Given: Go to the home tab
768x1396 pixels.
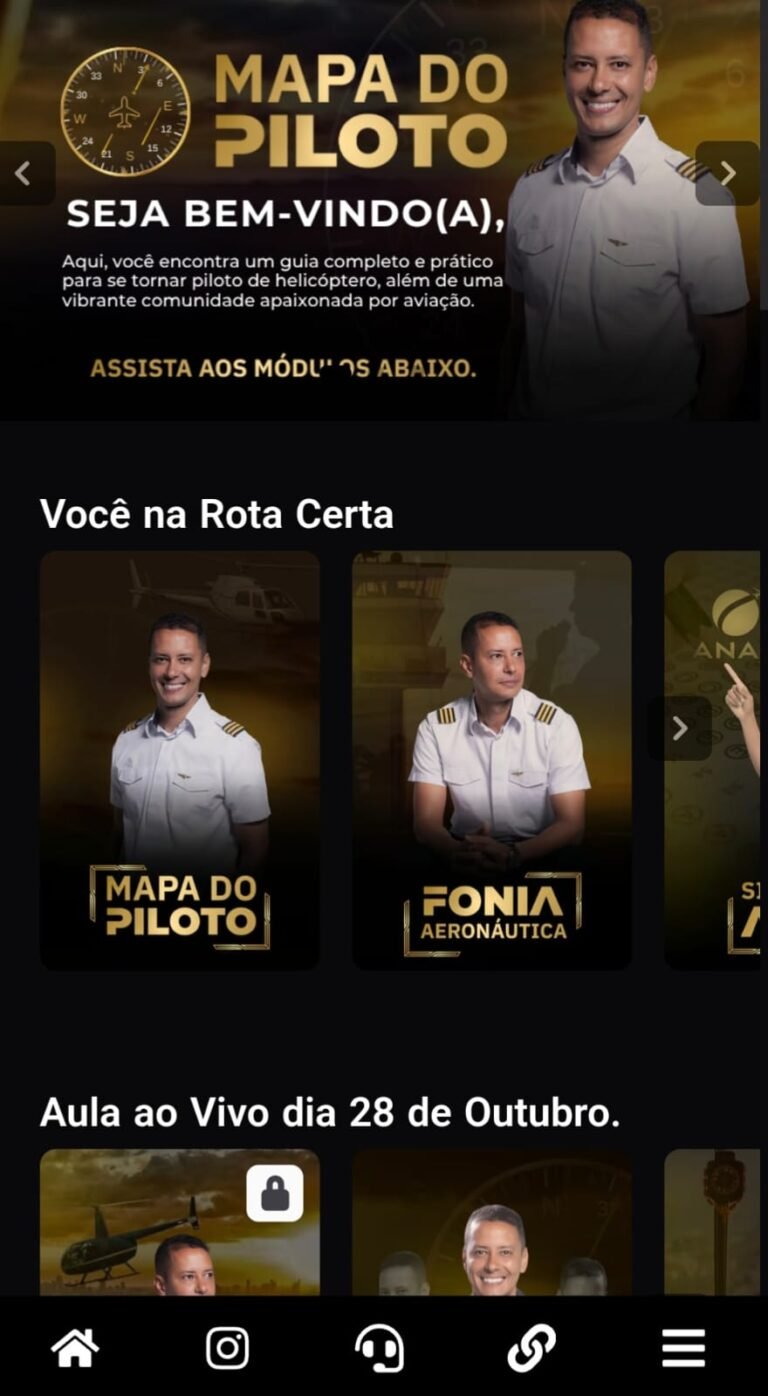Looking at the screenshot, I should [76, 1348].
